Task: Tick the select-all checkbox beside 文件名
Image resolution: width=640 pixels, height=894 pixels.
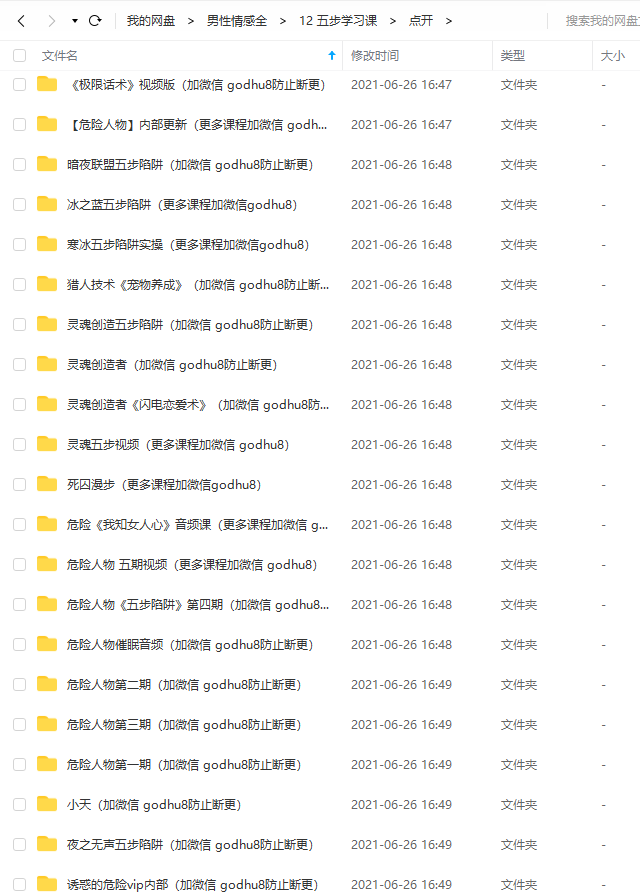Action: coord(19,56)
